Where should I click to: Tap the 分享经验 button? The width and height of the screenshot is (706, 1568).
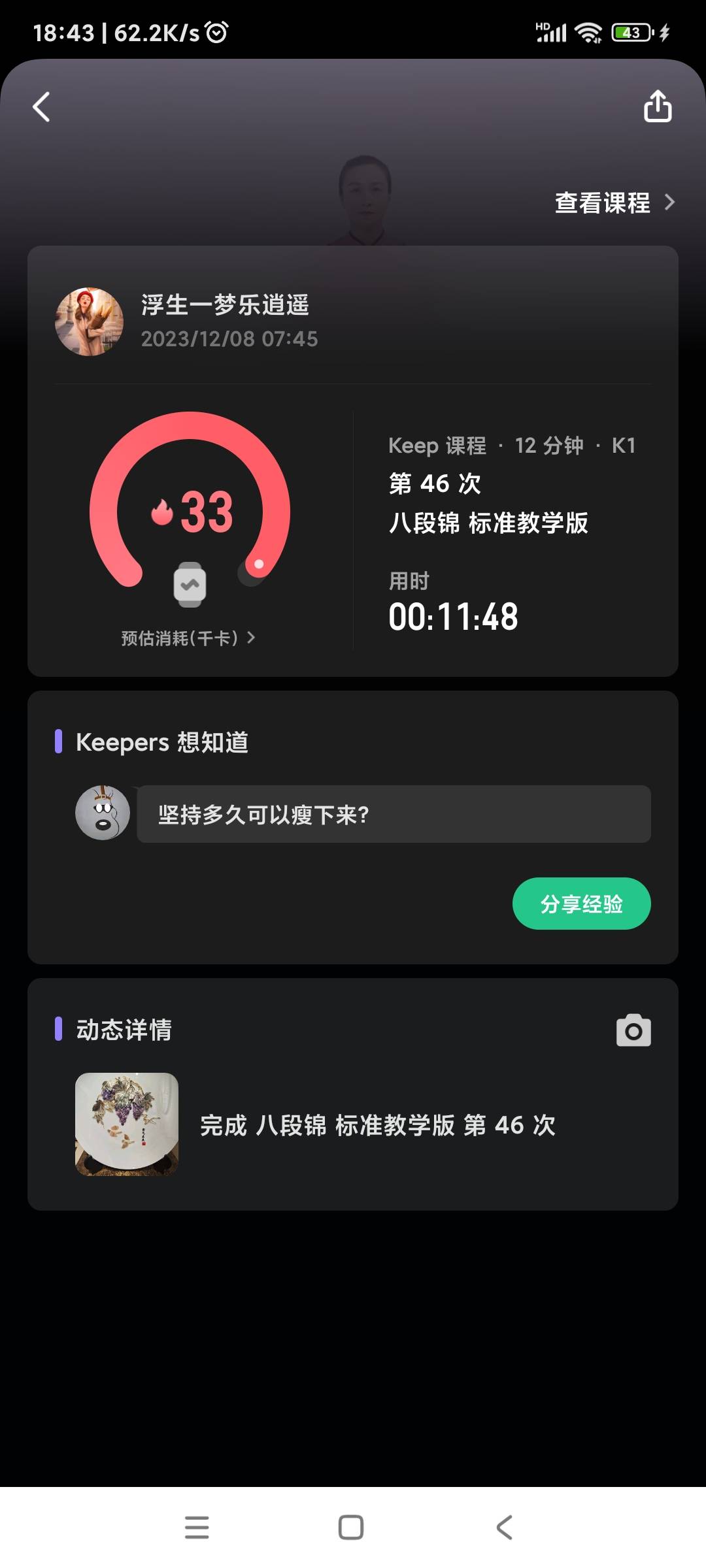581,904
